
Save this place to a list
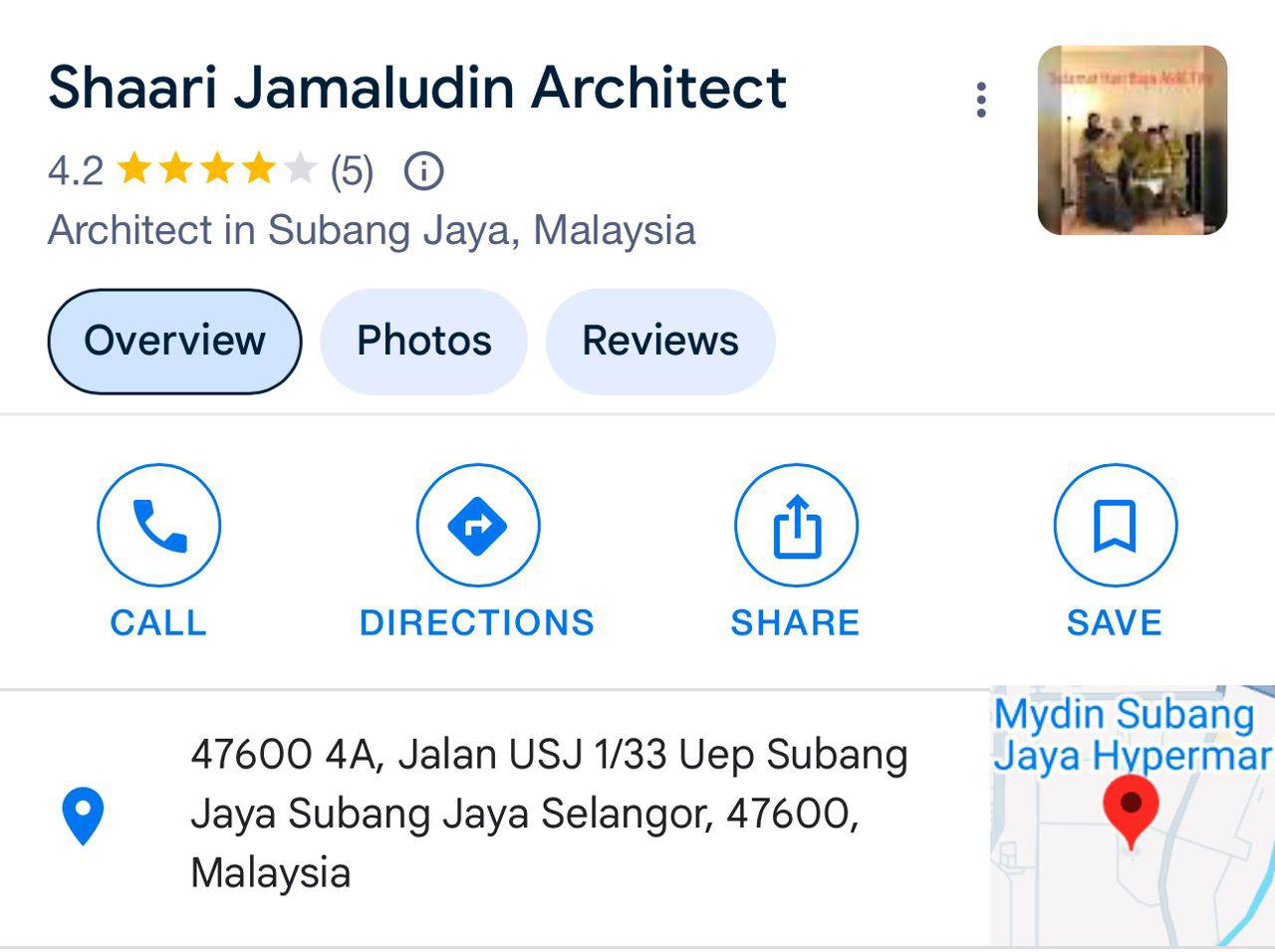click(1115, 526)
